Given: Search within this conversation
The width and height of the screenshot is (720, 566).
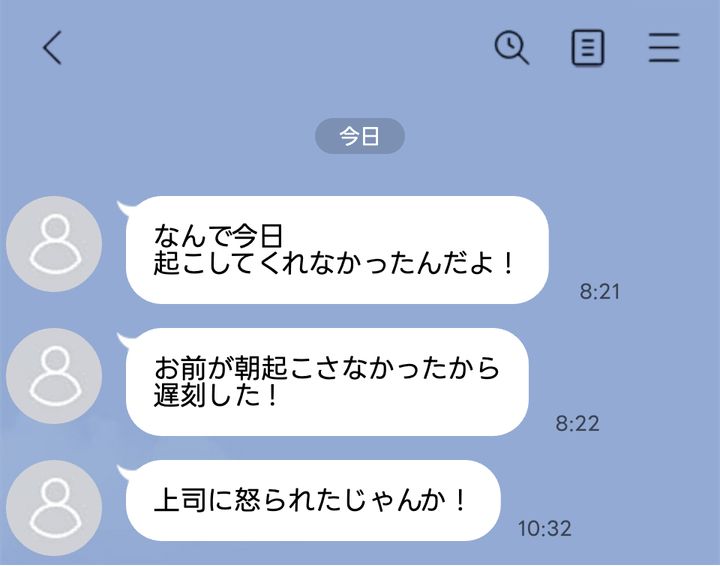Looking at the screenshot, I should [512, 47].
